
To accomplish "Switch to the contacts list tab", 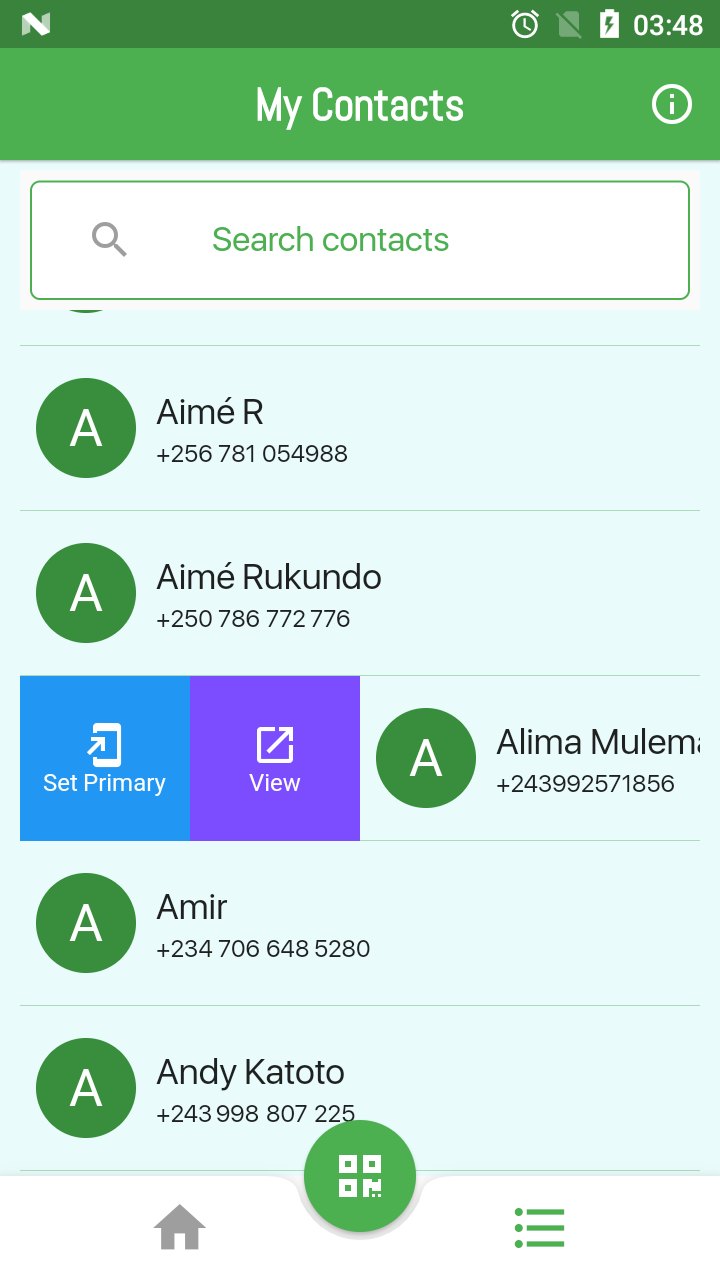I will 540,1227.
